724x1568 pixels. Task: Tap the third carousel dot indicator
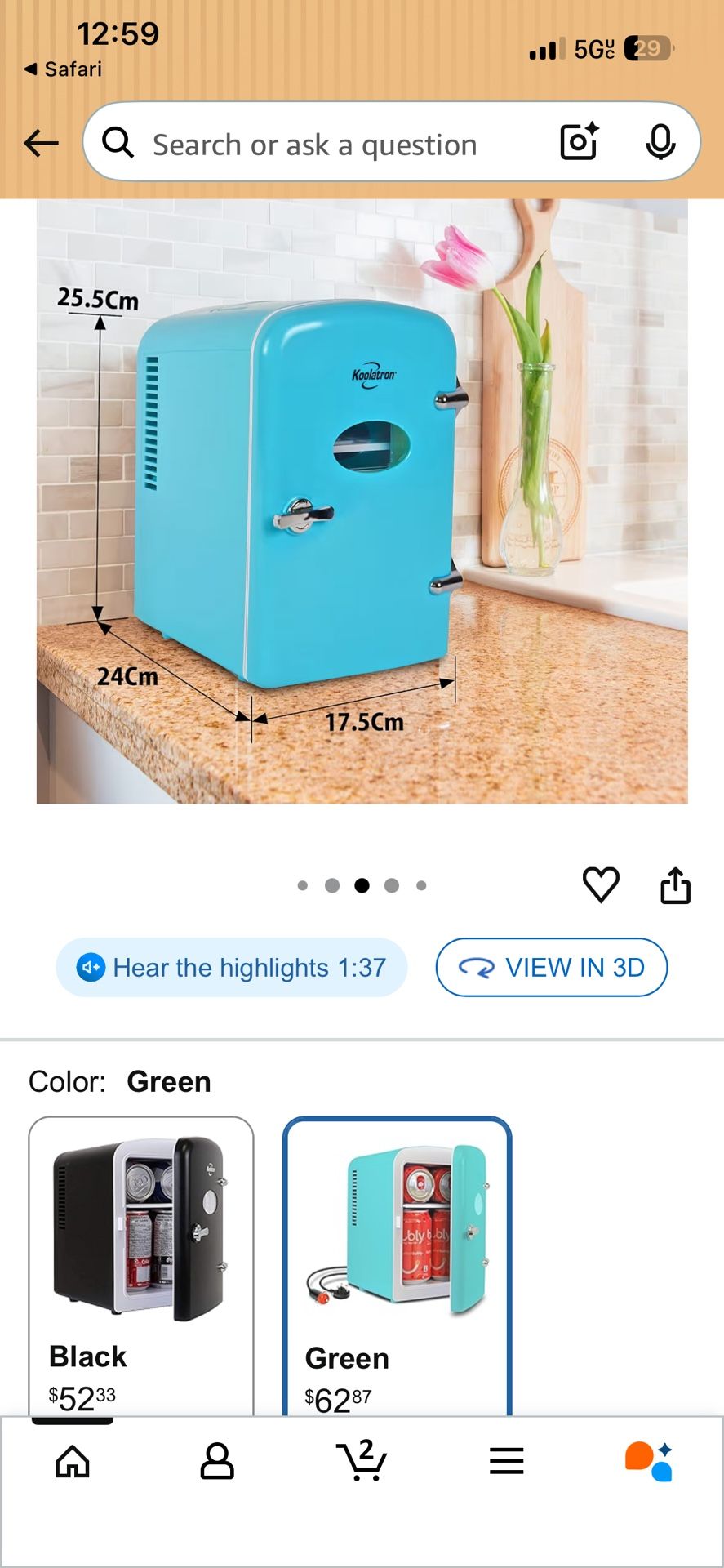362,884
